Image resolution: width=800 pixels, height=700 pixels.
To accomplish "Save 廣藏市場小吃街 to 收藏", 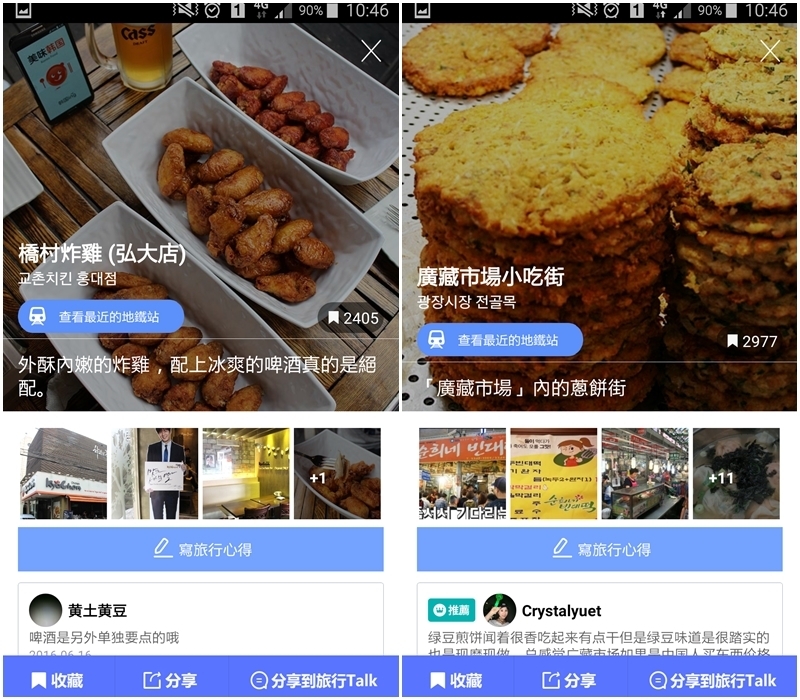I will 456,680.
